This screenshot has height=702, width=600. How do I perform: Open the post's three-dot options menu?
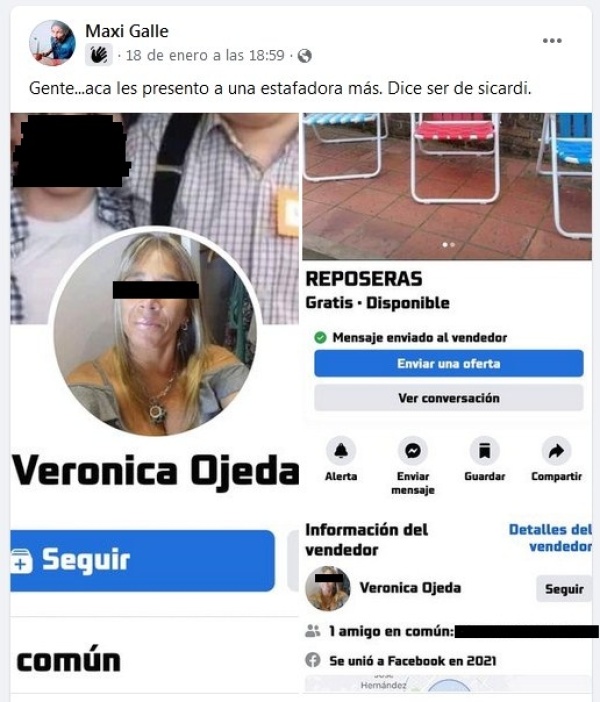(x=552, y=41)
